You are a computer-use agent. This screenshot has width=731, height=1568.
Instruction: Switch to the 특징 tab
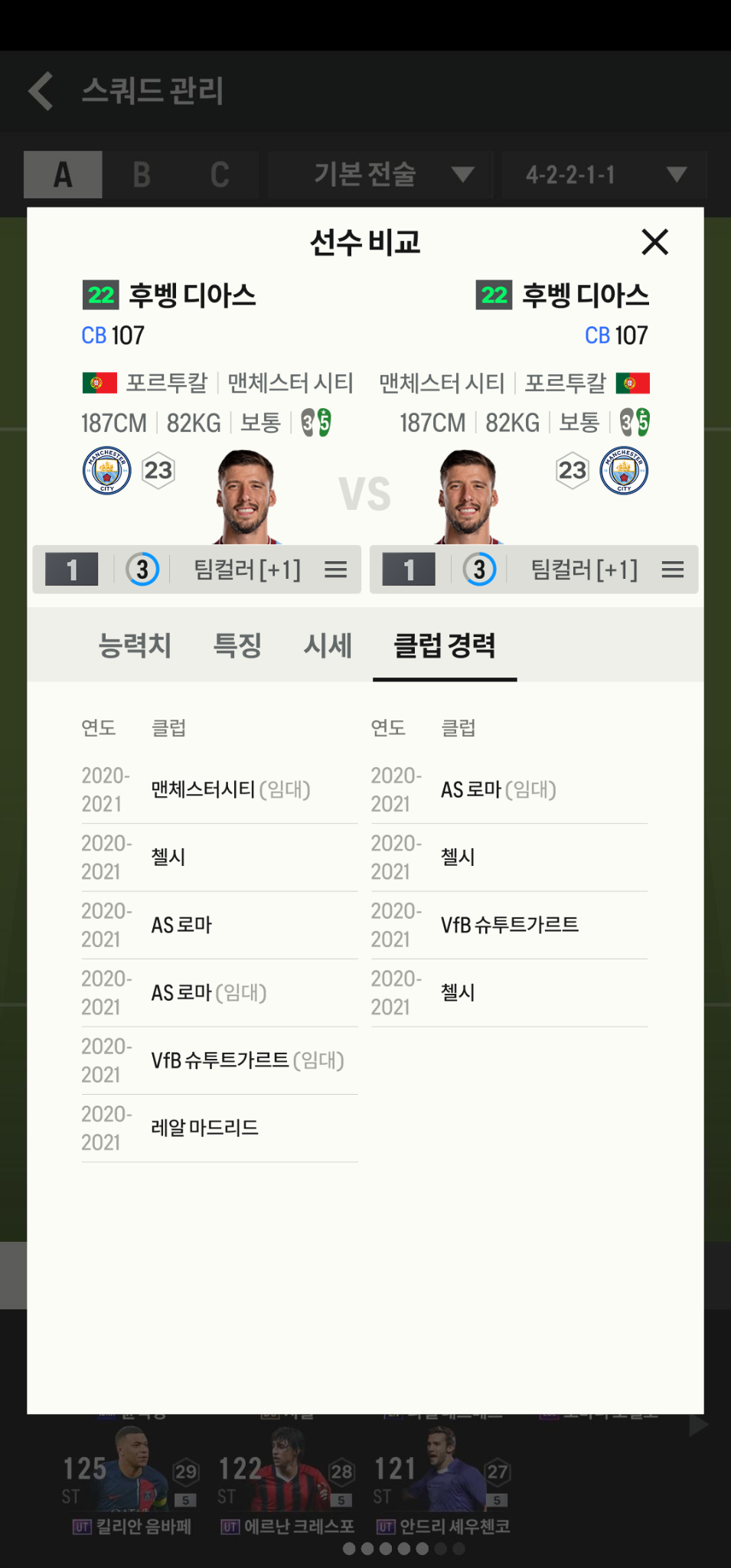tap(237, 645)
